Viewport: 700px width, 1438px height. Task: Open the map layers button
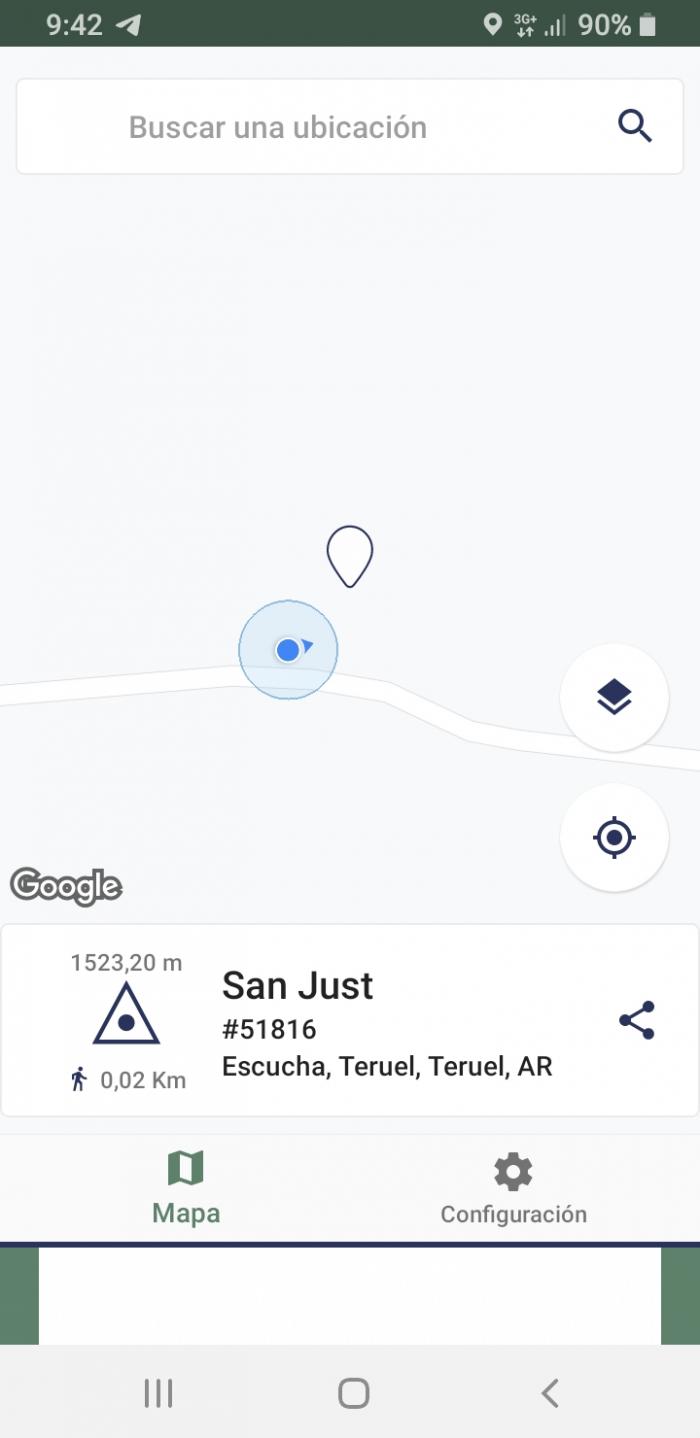[x=614, y=697]
